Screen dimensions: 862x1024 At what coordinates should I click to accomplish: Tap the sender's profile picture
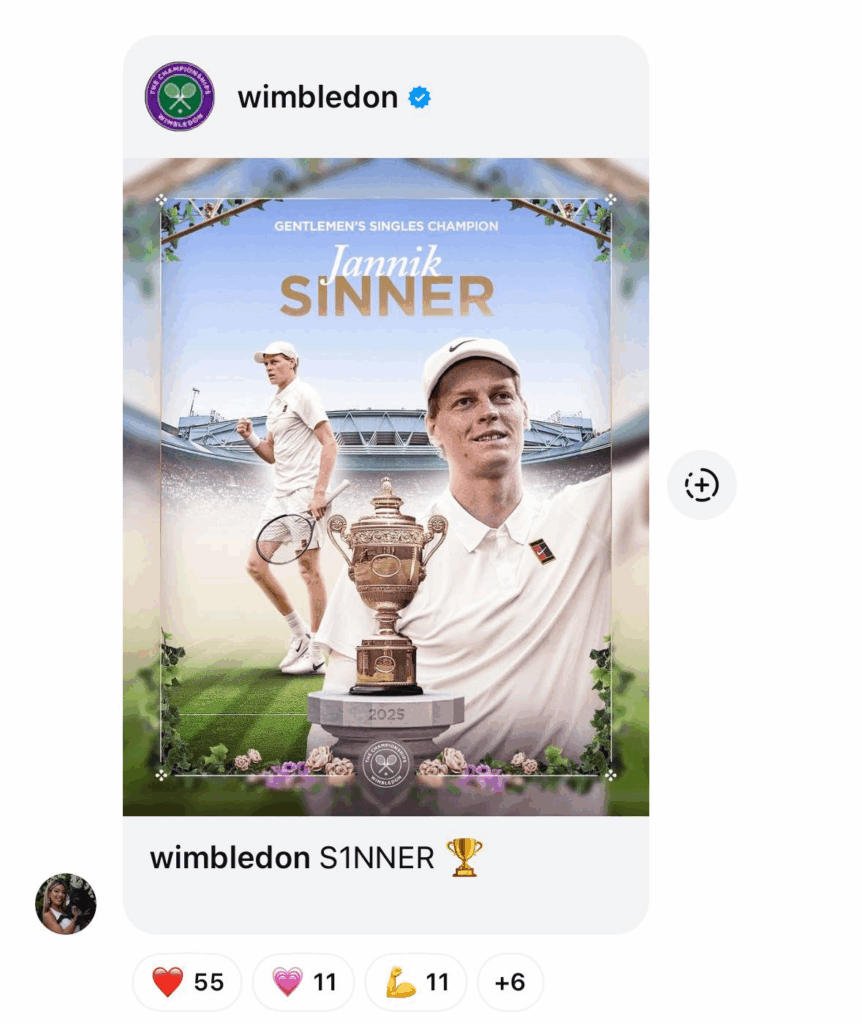(x=66, y=903)
